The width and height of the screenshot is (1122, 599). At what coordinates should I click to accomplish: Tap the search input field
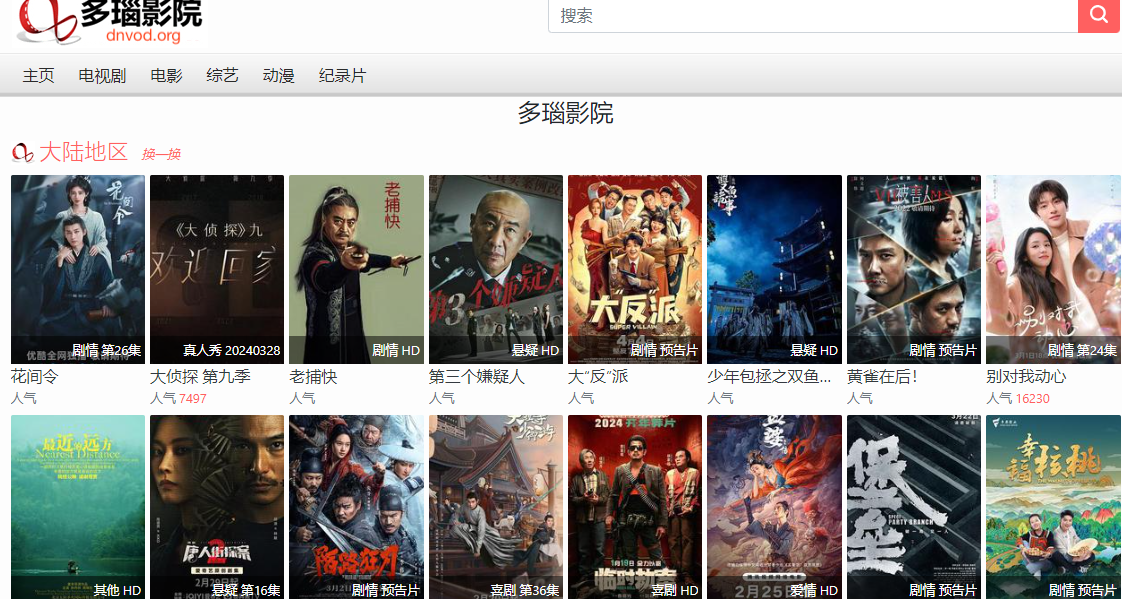812,16
